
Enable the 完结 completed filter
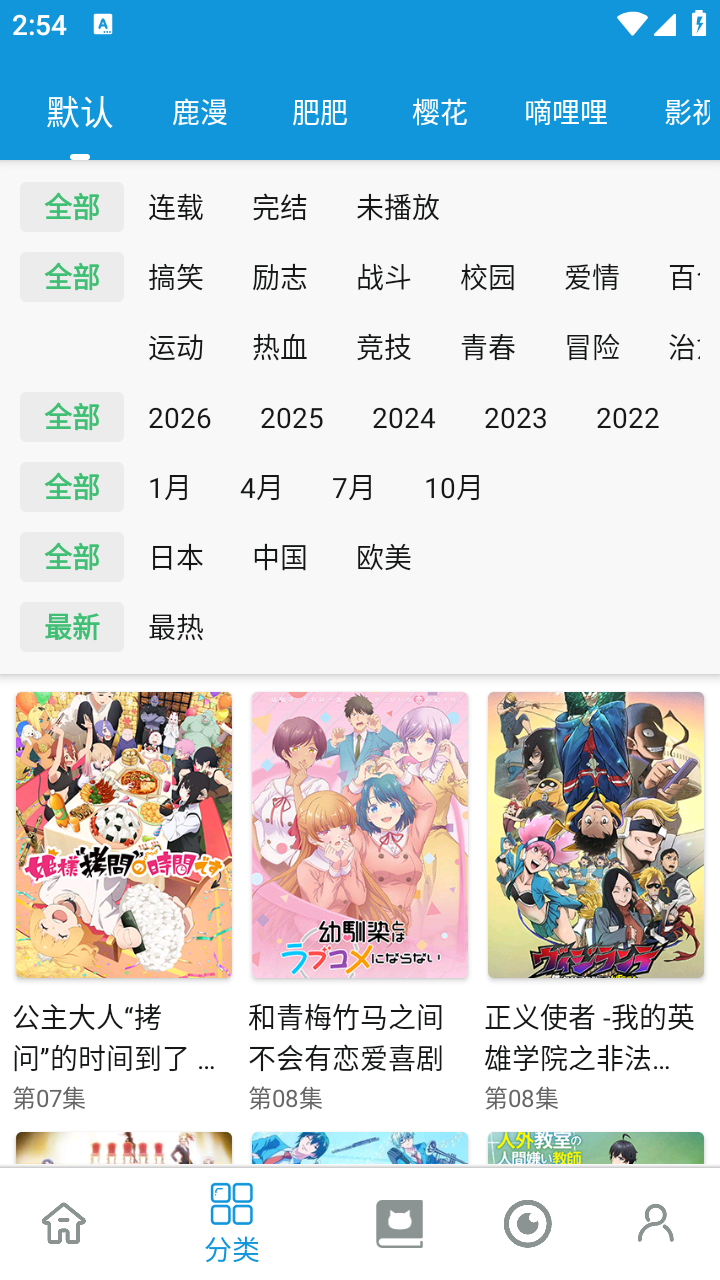pos(280,207)
